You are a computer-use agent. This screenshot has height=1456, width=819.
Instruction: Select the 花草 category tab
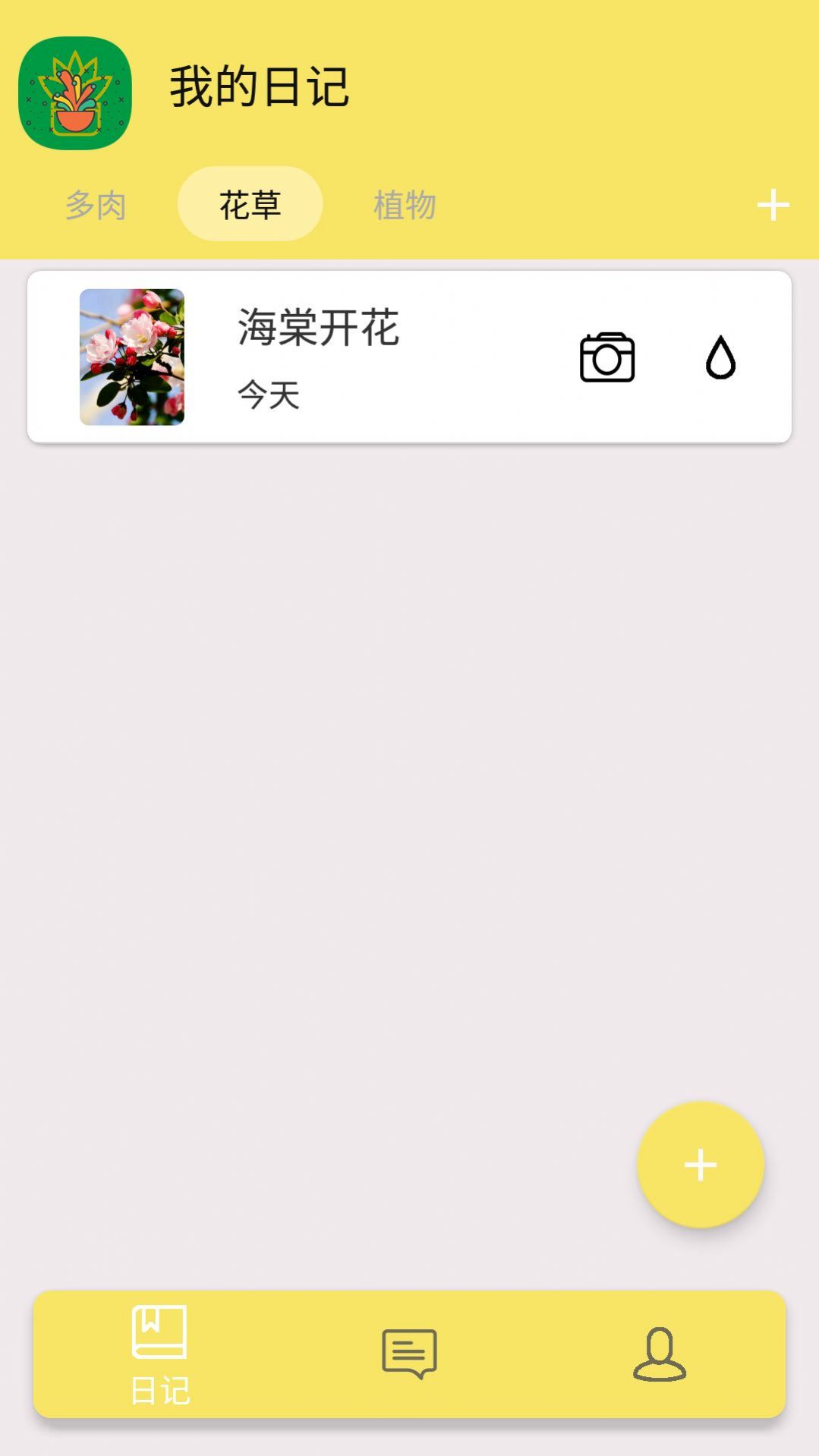[x=250, y=203]
